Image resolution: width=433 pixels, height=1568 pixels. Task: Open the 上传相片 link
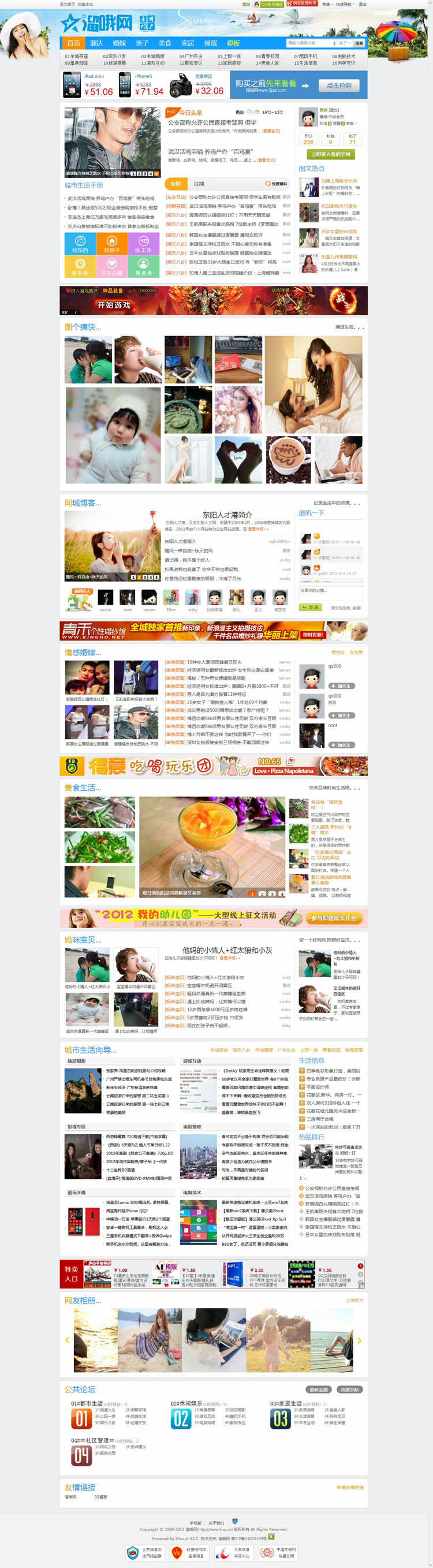354,1301
